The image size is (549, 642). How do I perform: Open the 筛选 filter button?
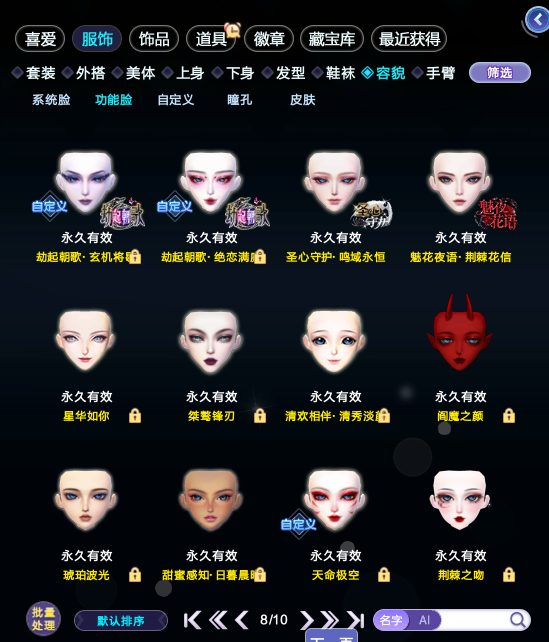(499, 73)
